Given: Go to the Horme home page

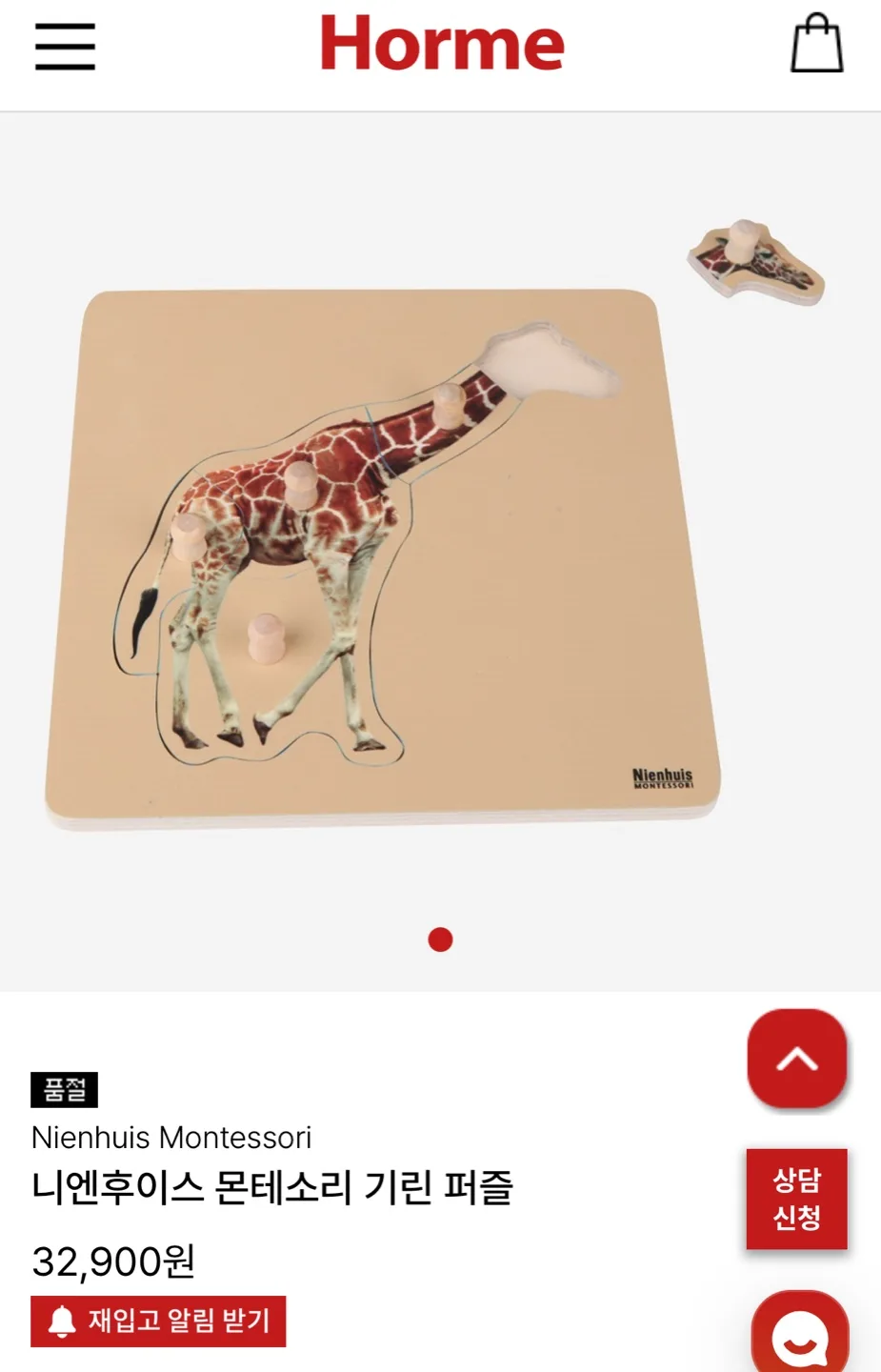Looking at the screenshot, I should click(441, 44).
